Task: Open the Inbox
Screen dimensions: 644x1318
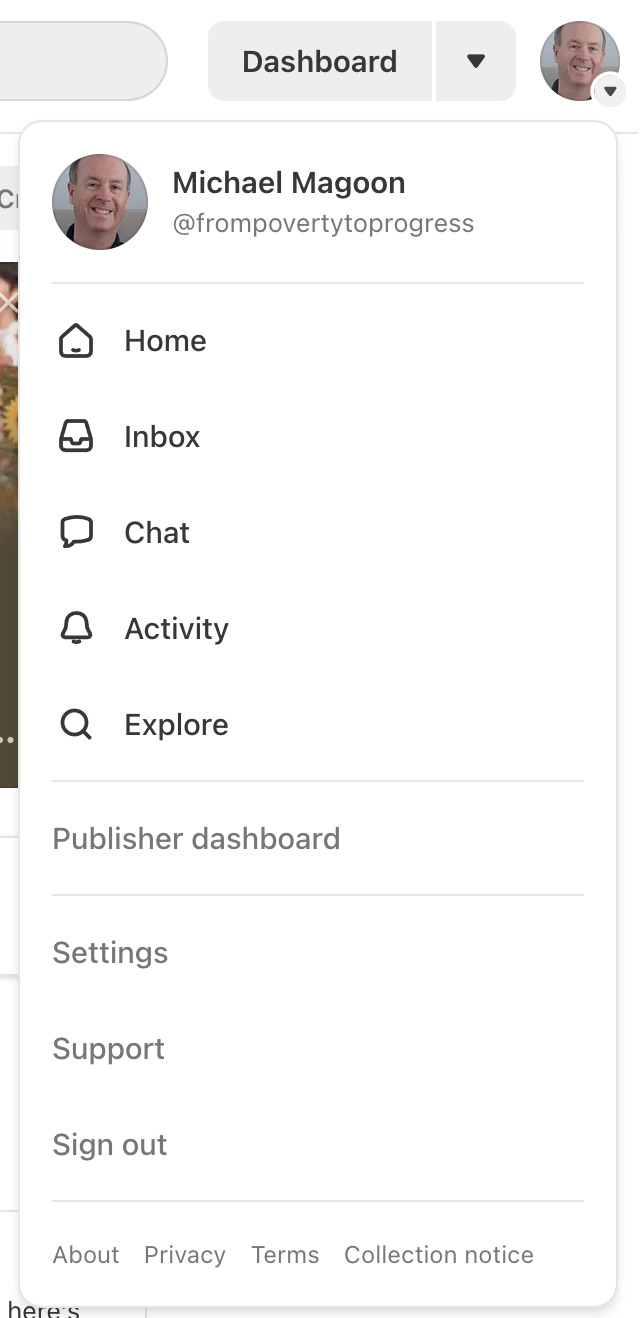Action: pyautogui.click(x=318, y=437)
